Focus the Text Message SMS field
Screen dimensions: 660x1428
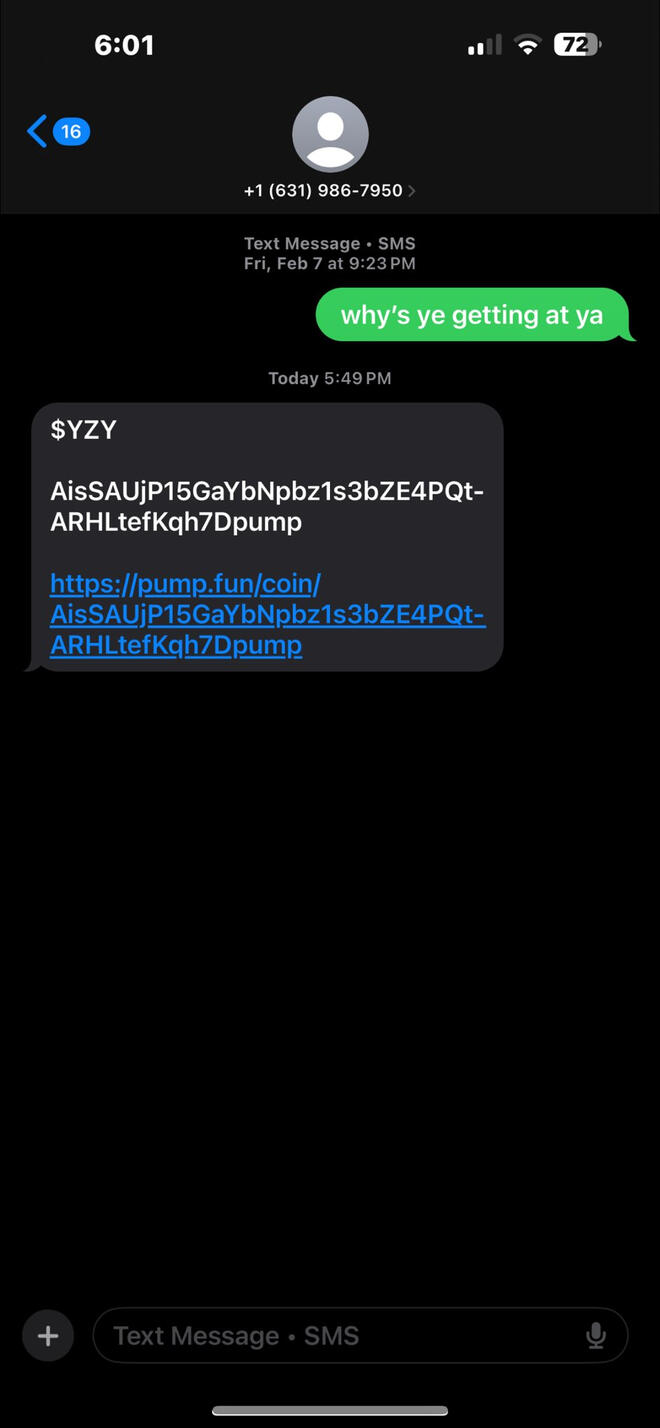pyautogui.click(x=340, y=1336)
